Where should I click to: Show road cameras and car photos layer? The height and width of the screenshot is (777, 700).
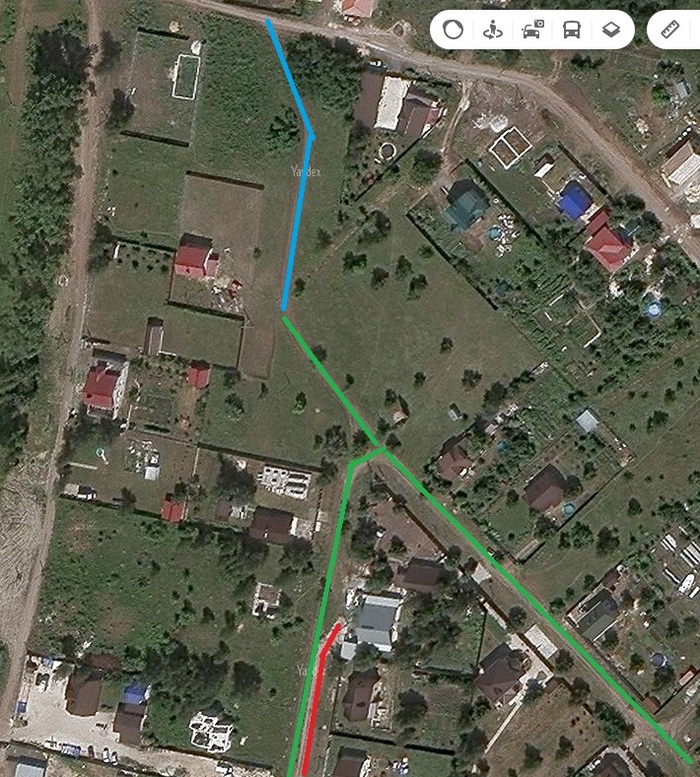tap(532, 30)
